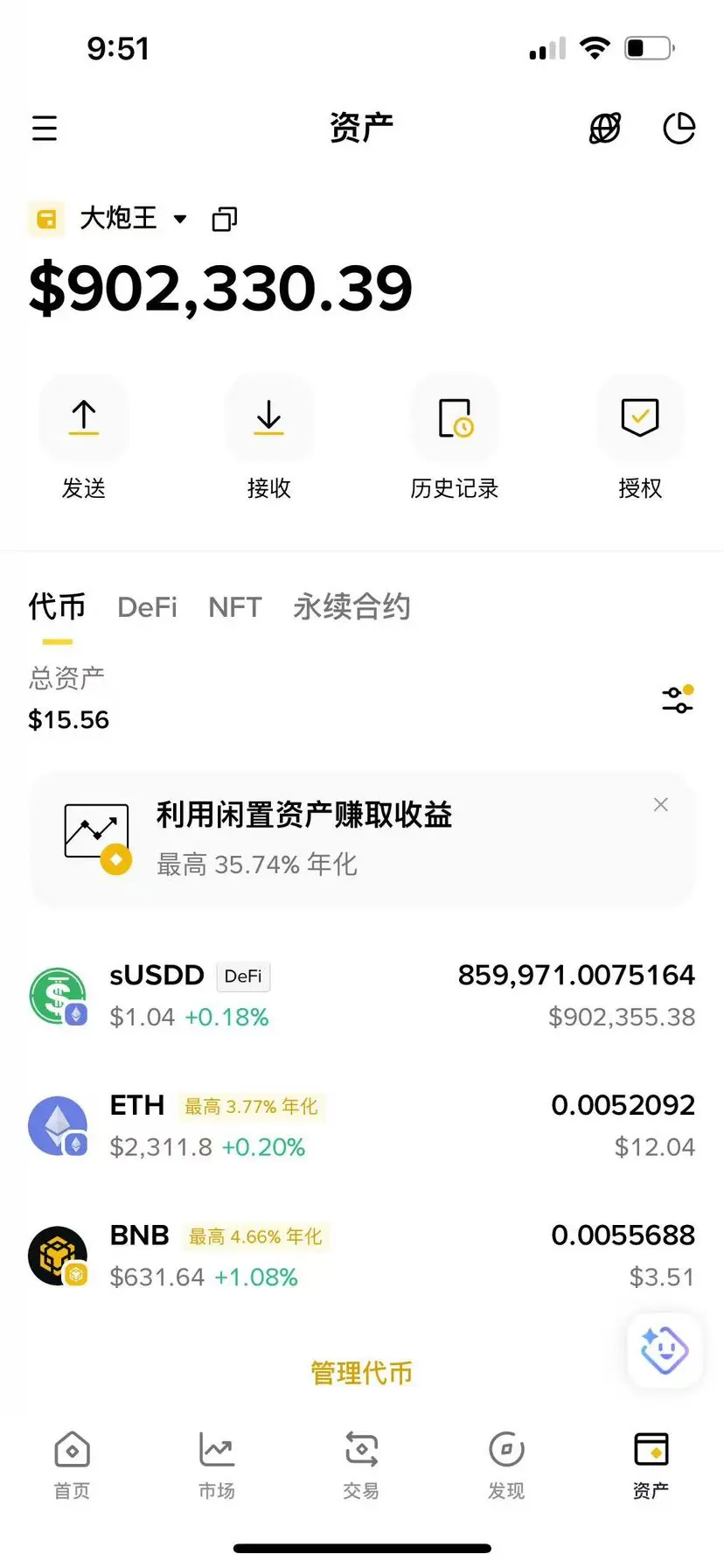
Task: Open the hamburger menu
Action: [x=45, y=129]
